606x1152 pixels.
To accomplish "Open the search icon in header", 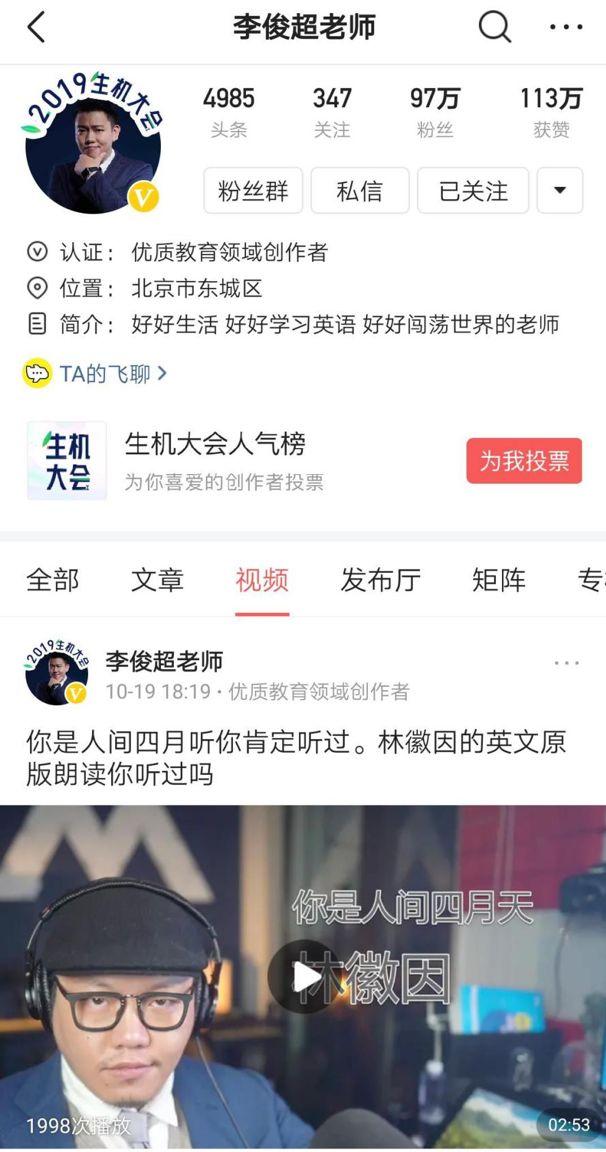I will tap(494, 27).
